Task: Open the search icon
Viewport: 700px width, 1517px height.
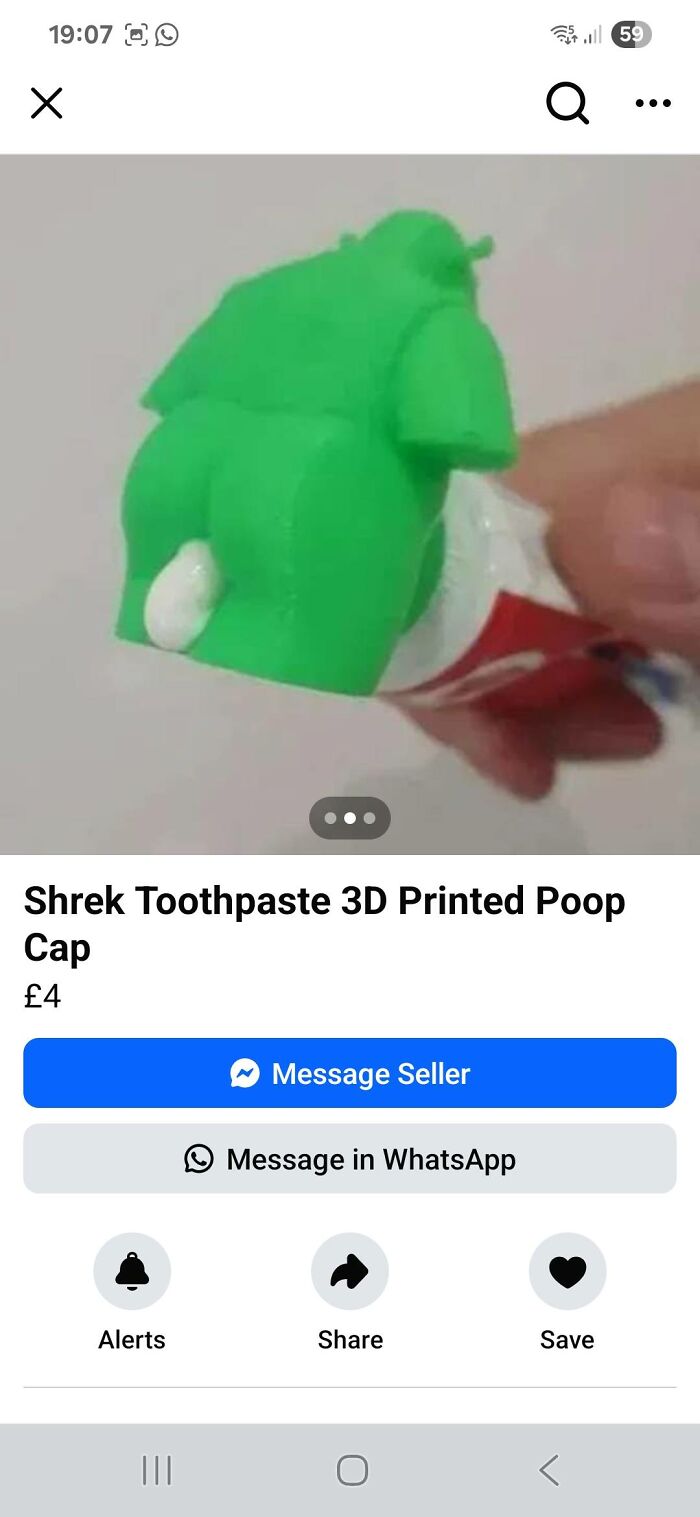Action: point(567,103)
